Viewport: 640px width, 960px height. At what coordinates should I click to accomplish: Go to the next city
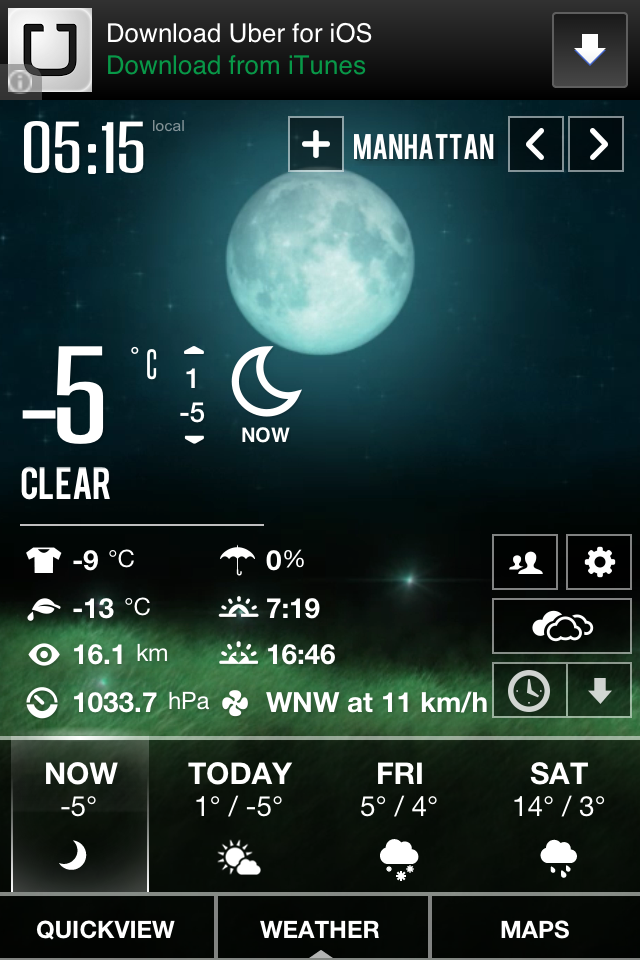(598, 145)
